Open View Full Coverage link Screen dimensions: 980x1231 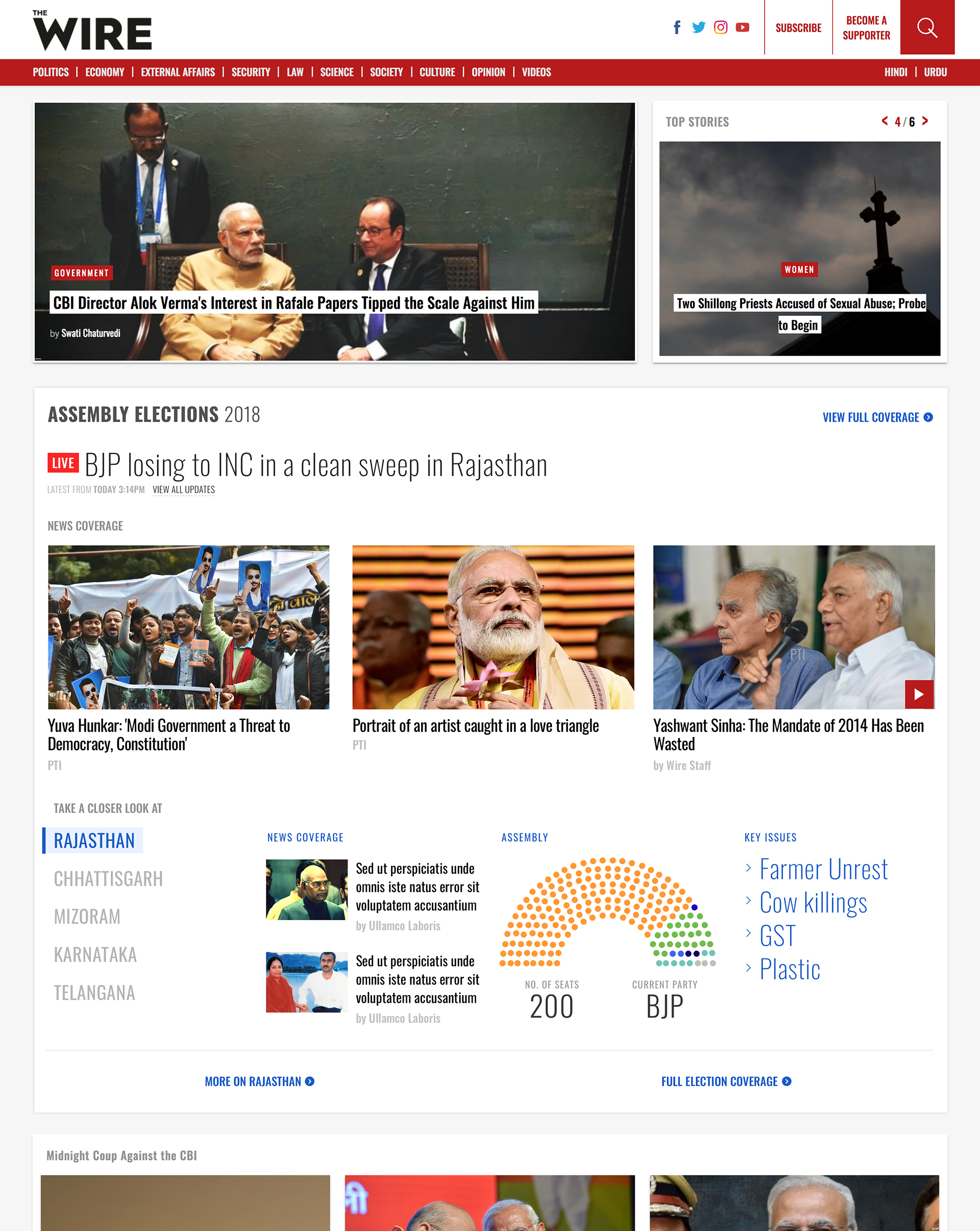(x=876, y=417)
